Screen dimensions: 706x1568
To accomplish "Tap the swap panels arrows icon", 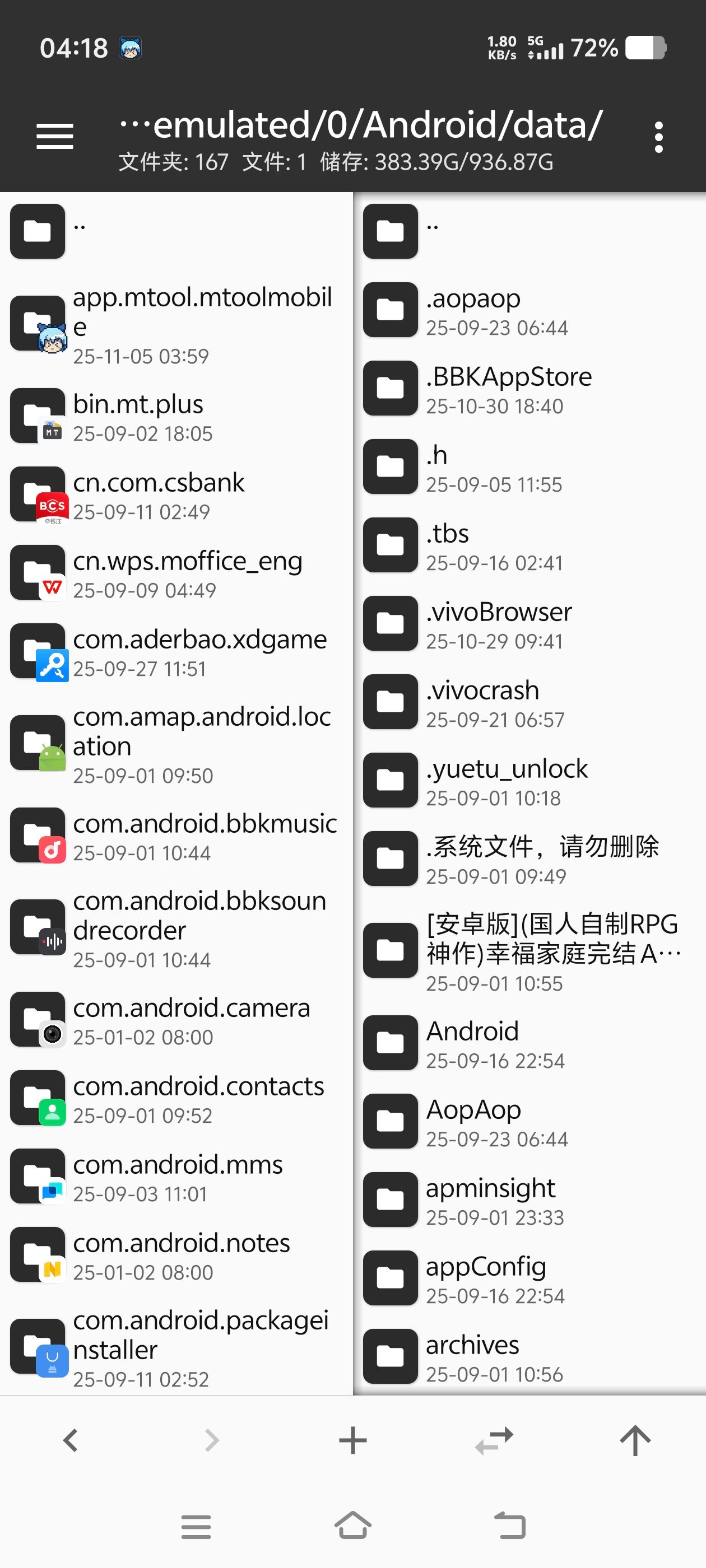I will (x=494, y=1440).
